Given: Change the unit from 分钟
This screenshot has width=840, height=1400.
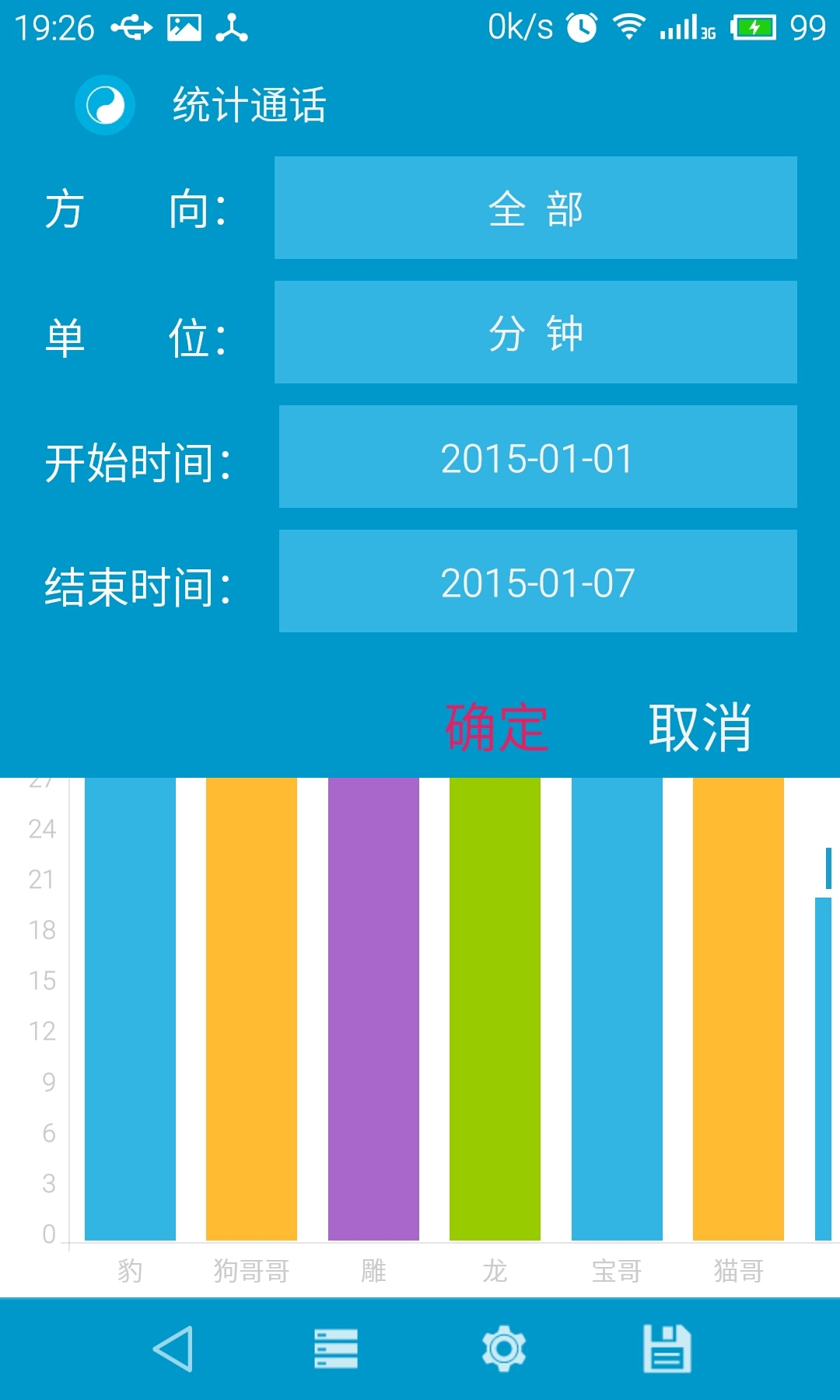Looking at the screenshot, I should (536, 332).
